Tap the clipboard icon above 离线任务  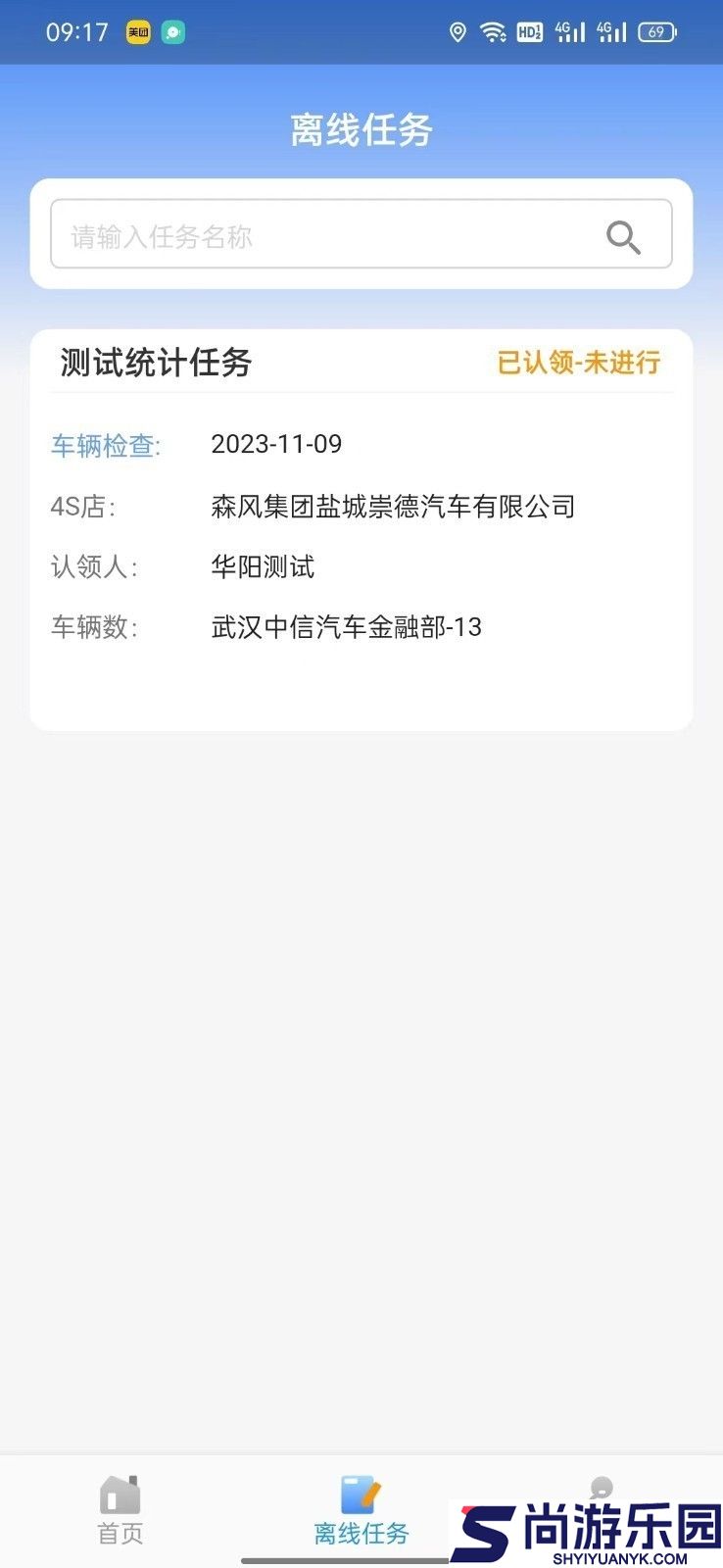pyautogui.click(x=361, y=1490)
